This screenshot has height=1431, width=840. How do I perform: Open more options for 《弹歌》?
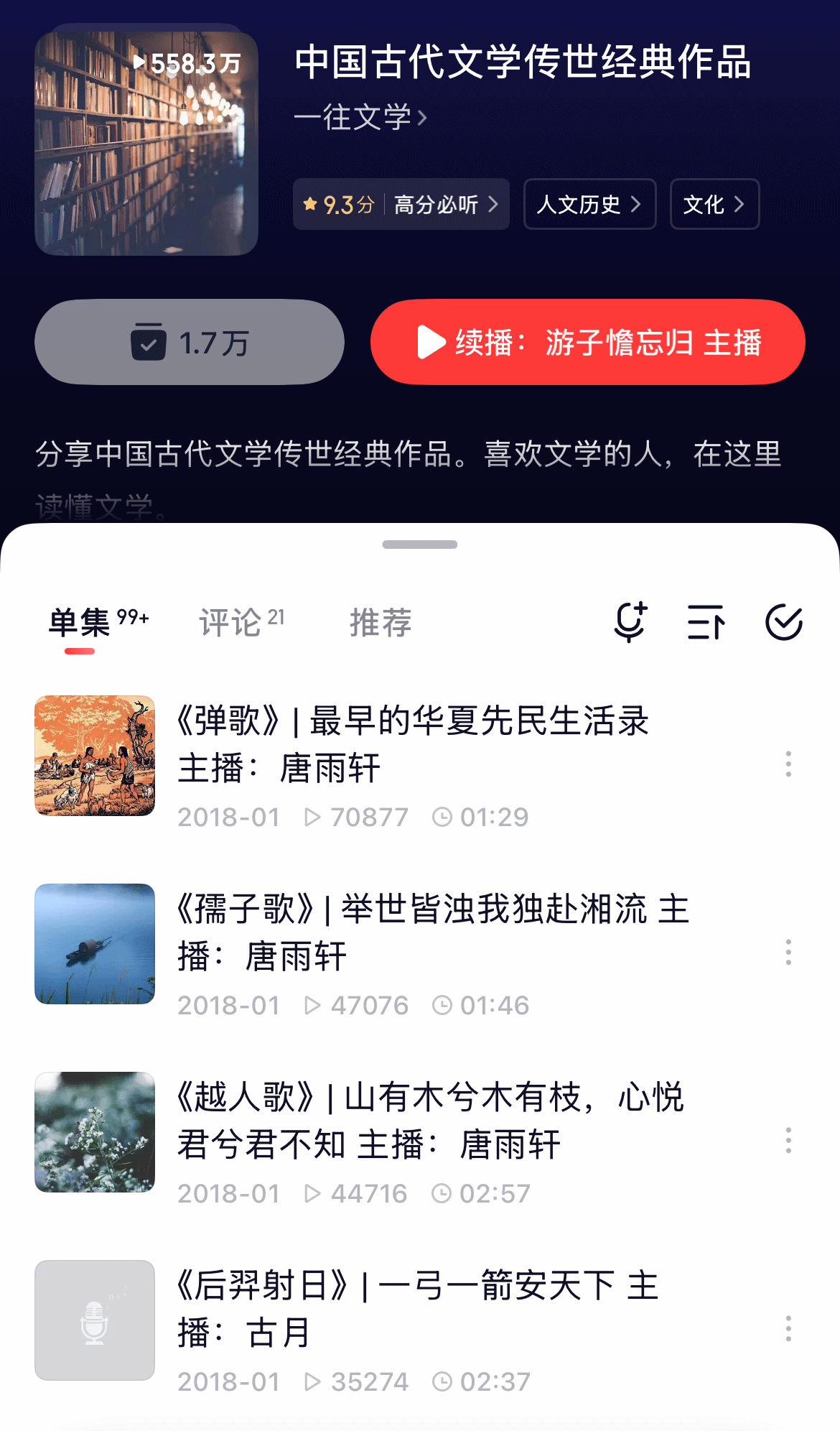pos(788,764)
